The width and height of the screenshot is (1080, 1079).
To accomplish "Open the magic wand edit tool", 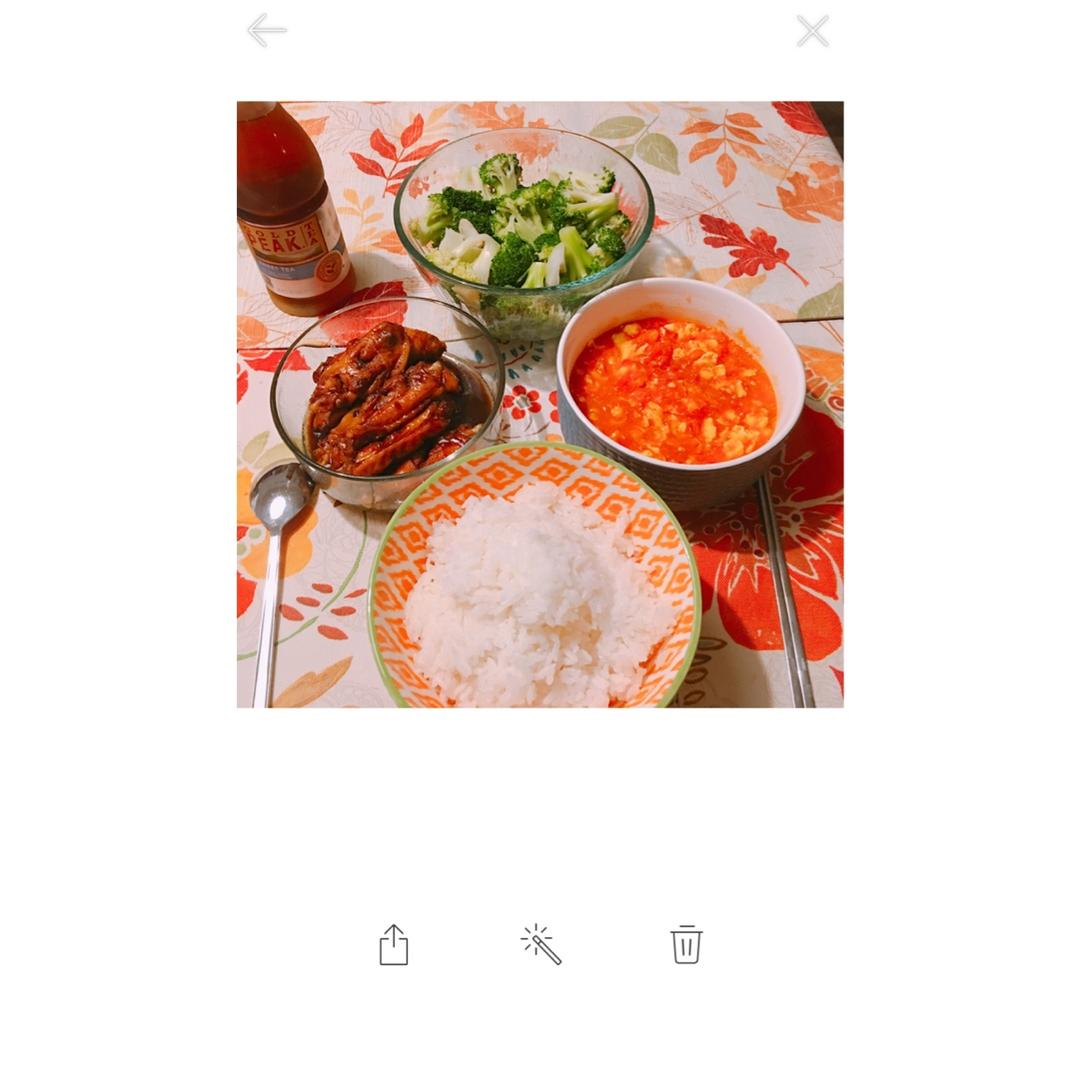I will tap(541, 944).
